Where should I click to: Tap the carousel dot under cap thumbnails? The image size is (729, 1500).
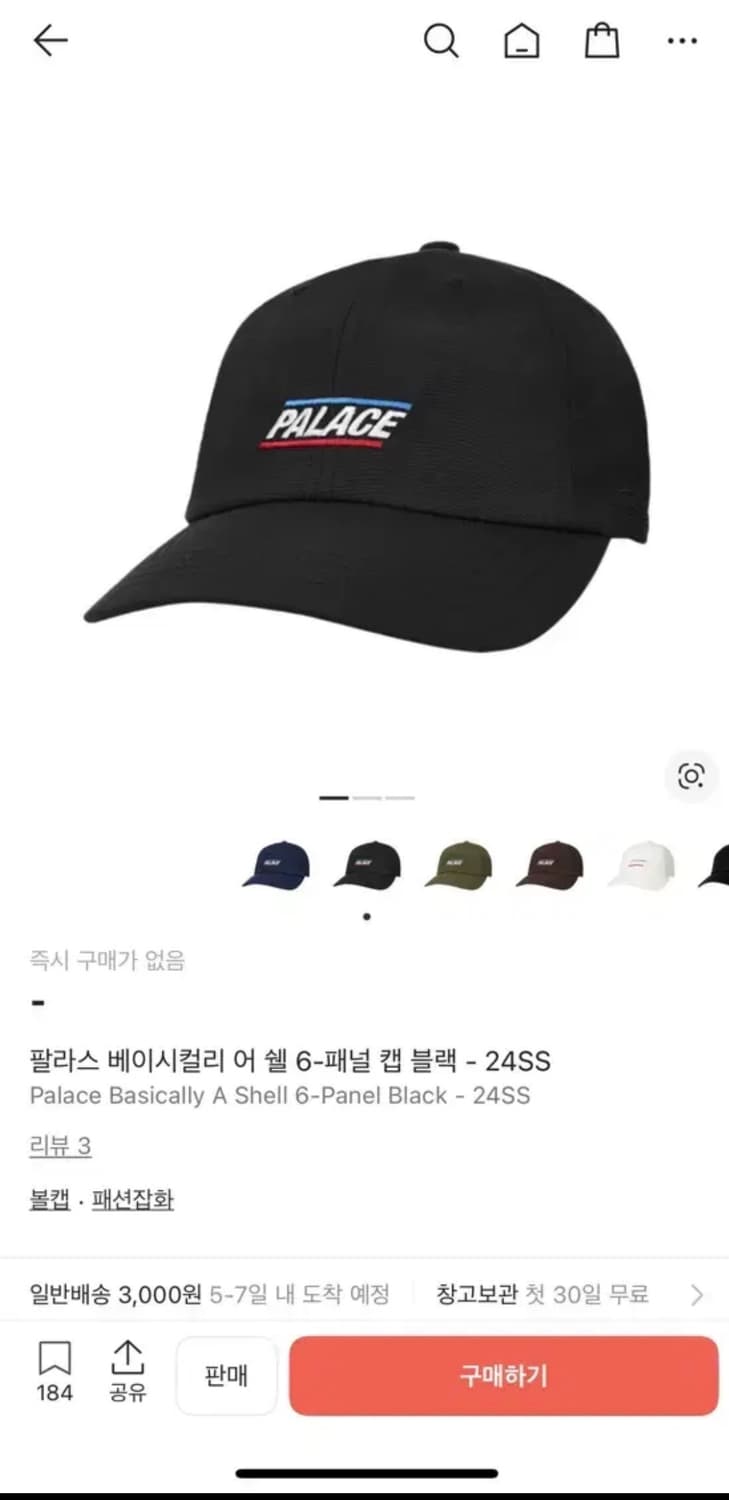coord(366,915)
